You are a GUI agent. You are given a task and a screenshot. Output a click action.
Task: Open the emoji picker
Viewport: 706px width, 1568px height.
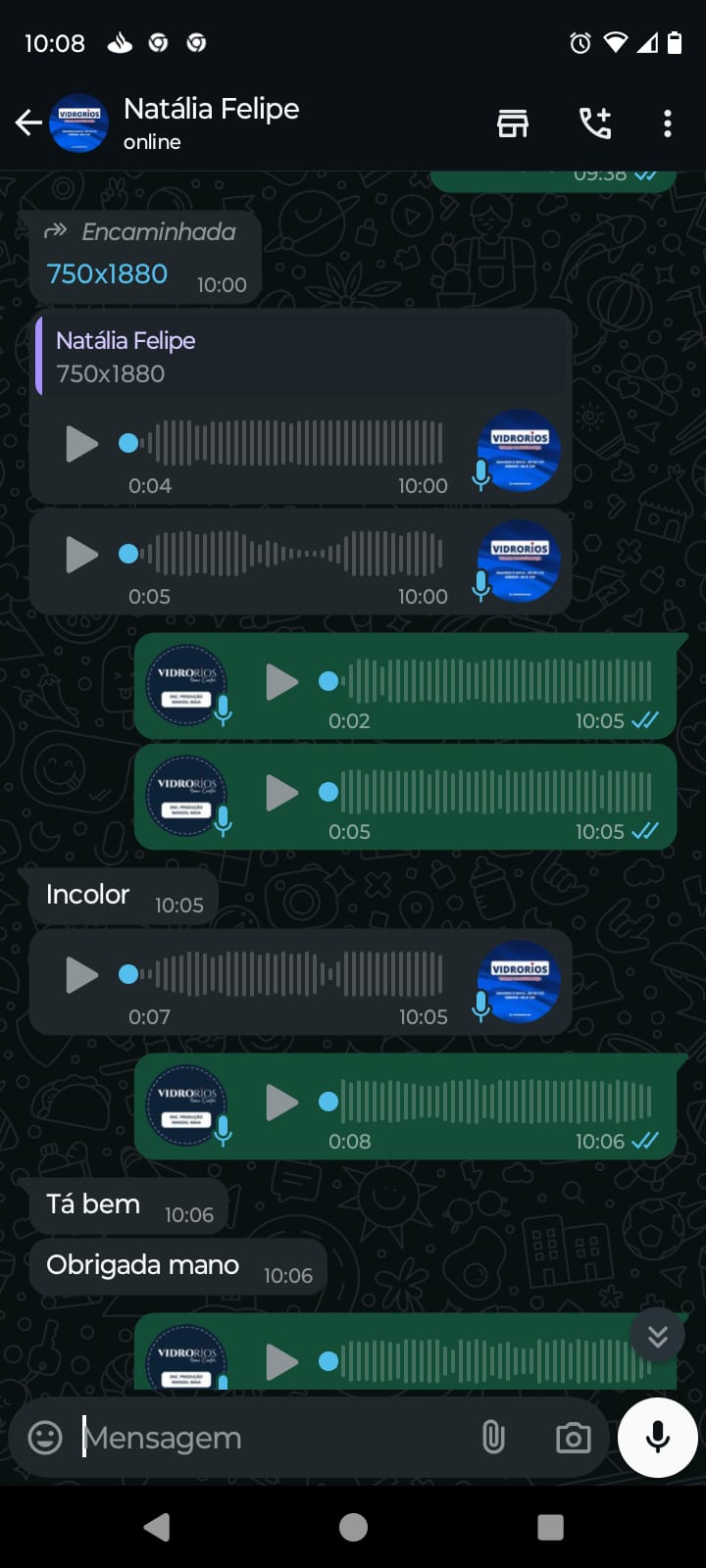pos(45,1438)
